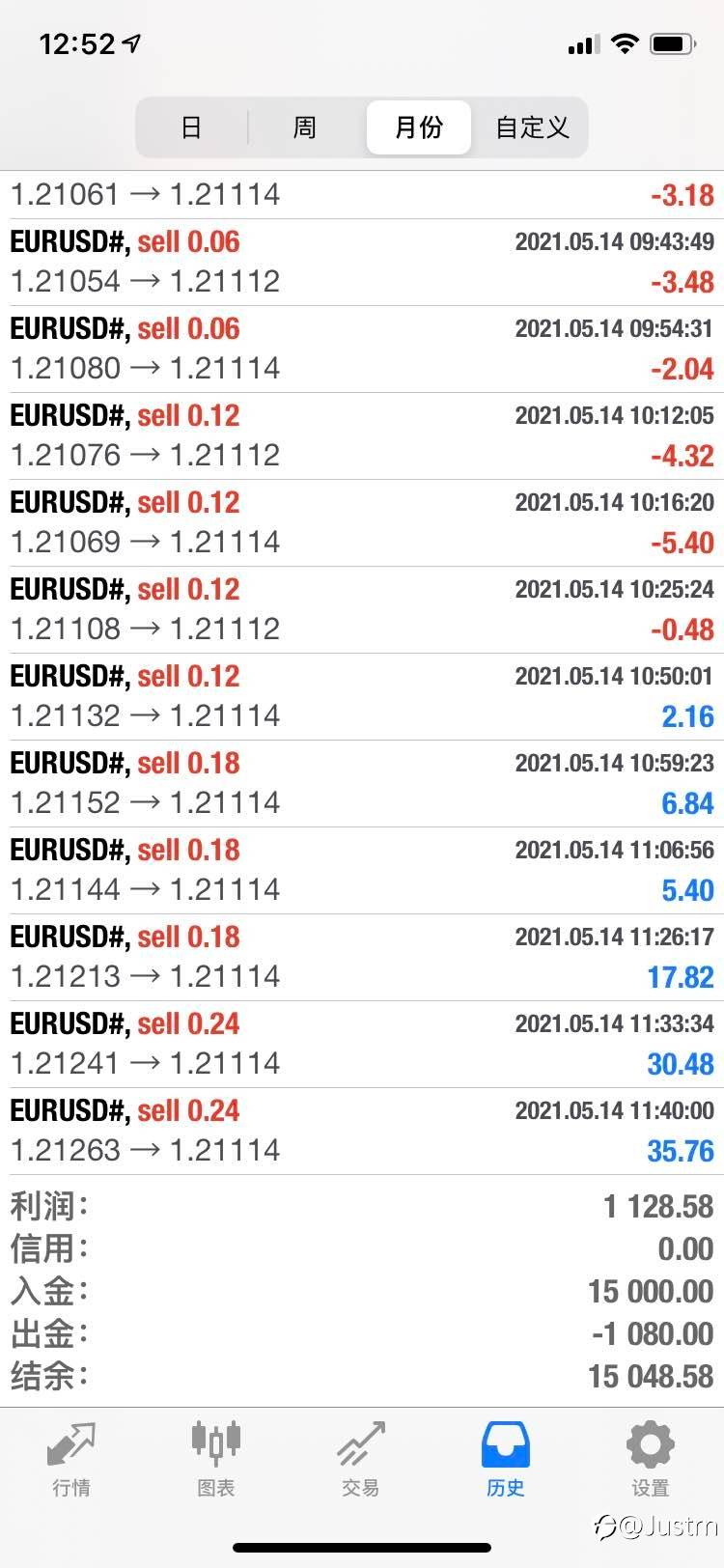Image resolution: width=724 pixels, height=1568 pixels.
Task: Open the 自定义 custom period option
Action: click(x=532, y=127)
